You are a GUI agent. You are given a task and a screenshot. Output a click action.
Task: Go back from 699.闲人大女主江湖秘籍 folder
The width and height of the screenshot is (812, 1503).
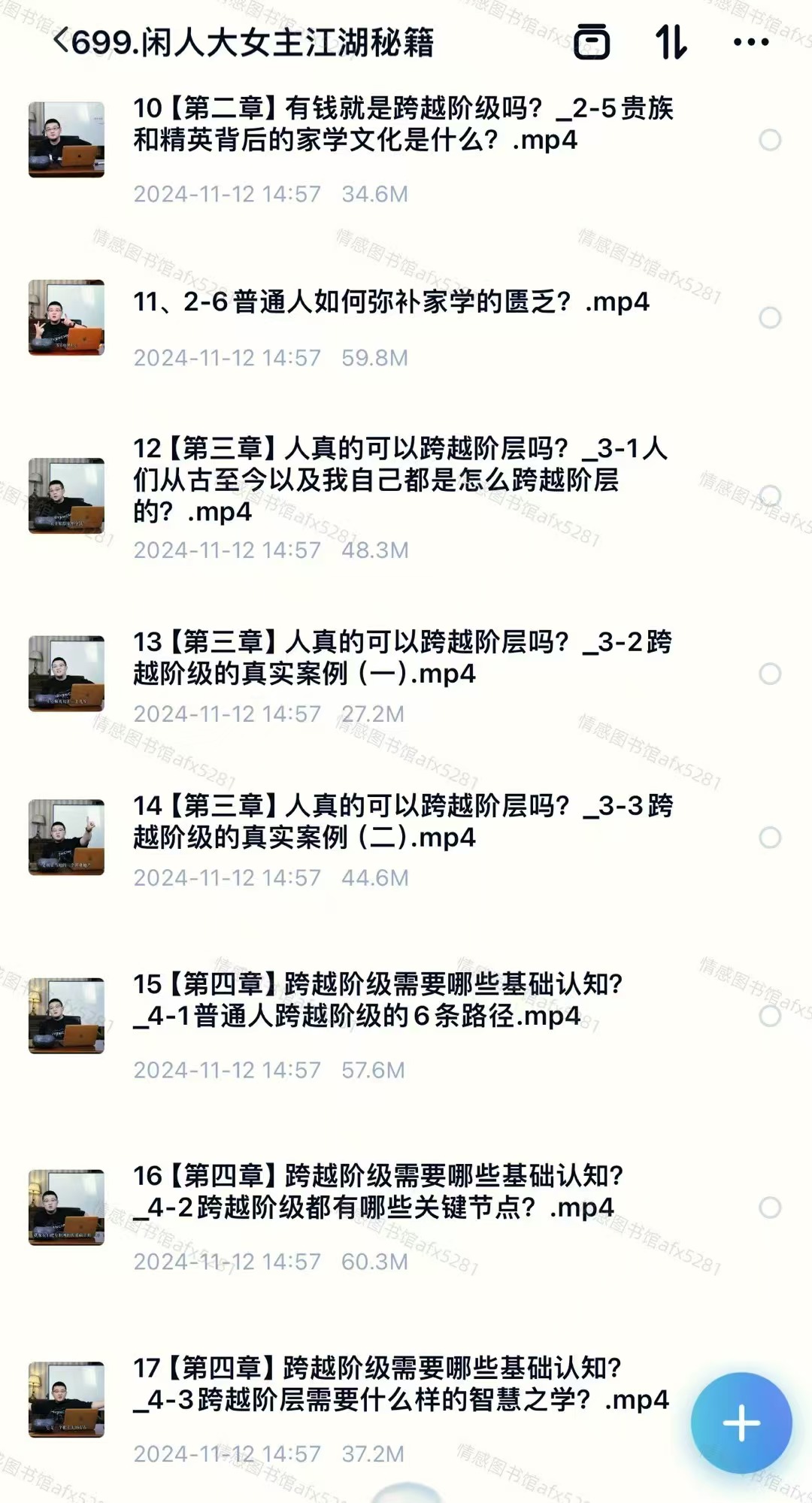(62, 41)
